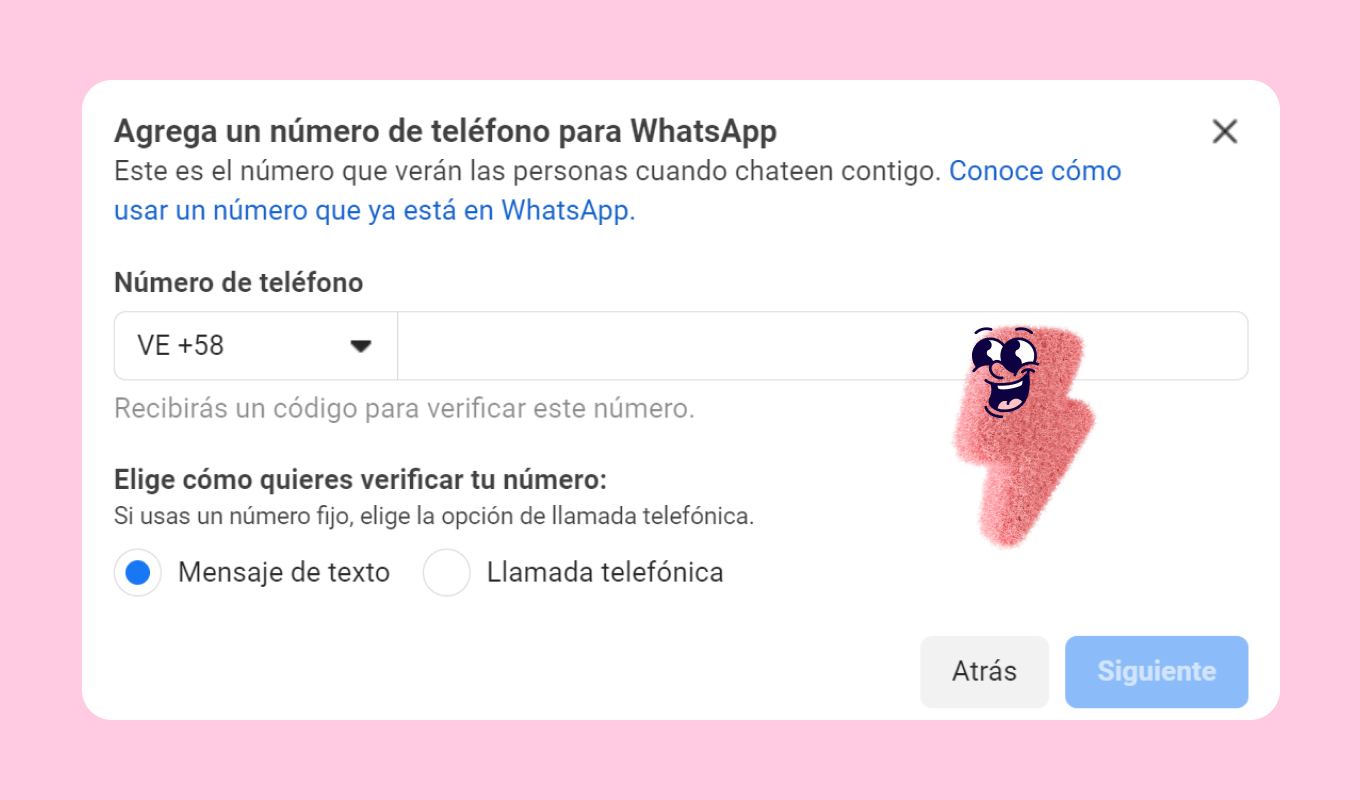The image size is (1360, 800).
Task: Expand the VE +58 country code dropdown
Action: (x=256, y=346)
